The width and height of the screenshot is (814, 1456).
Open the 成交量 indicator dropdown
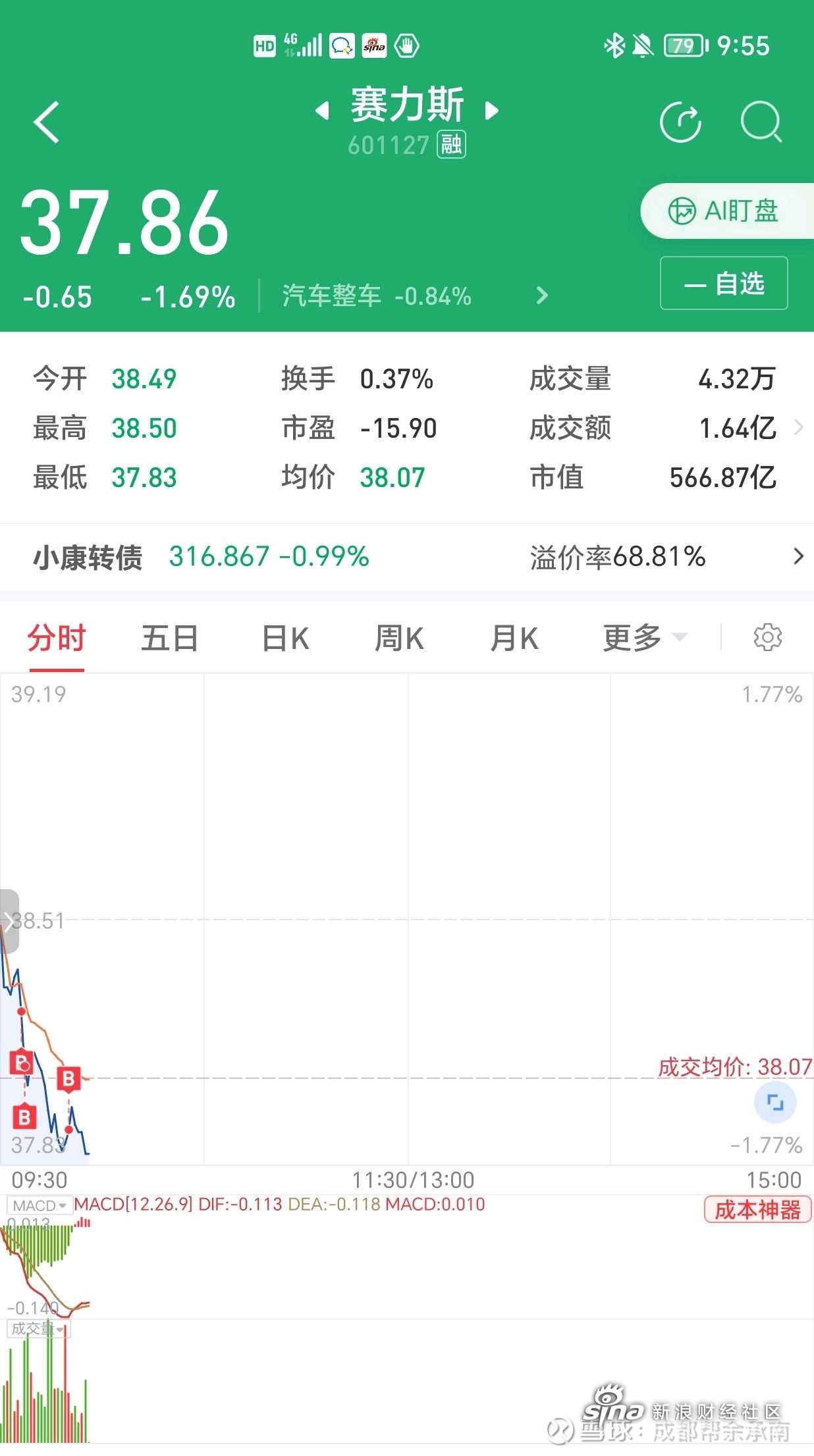click(x=38, y=1329)
